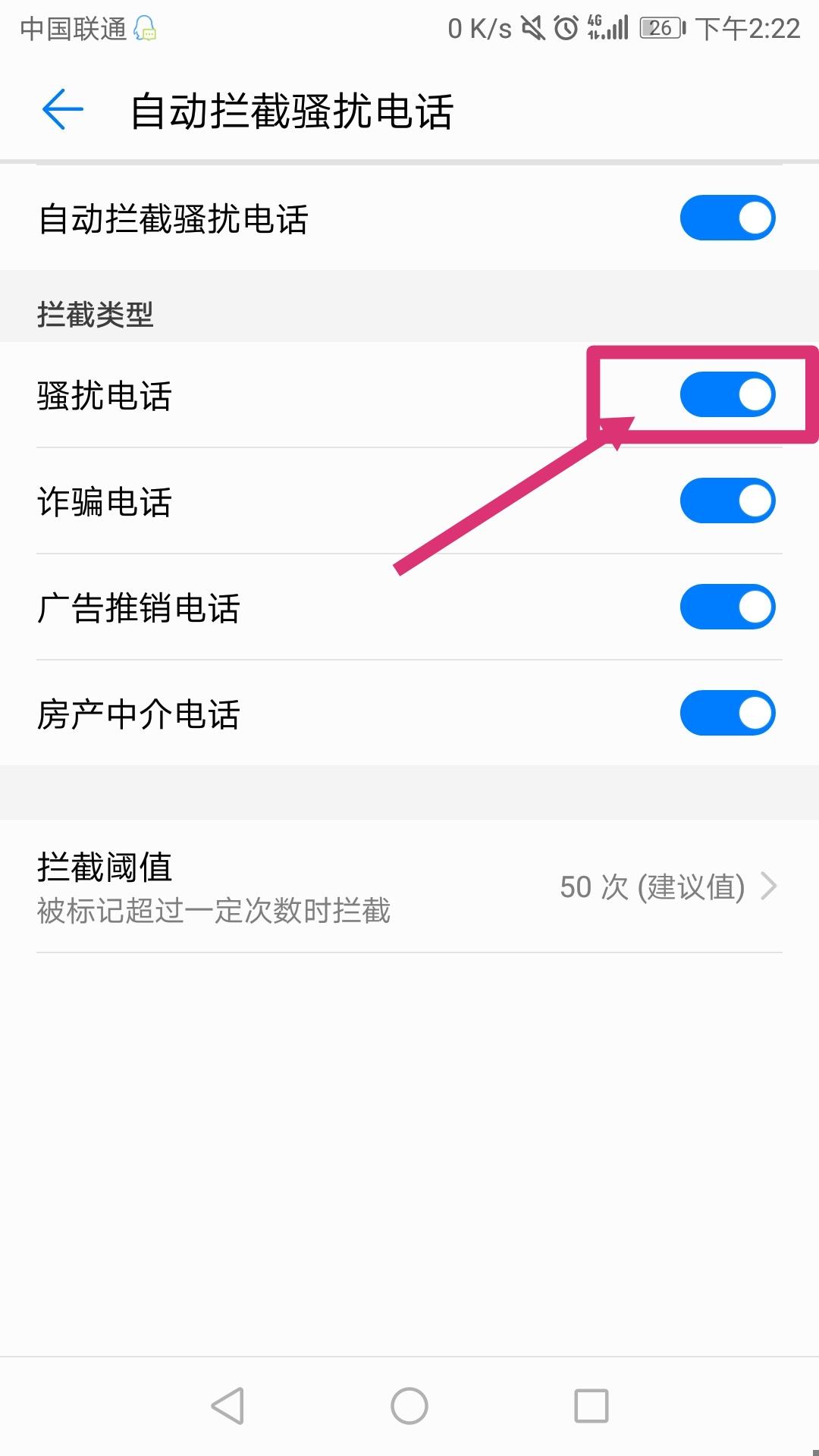
Task: Tap the system home button
Action: [409, 1406]
